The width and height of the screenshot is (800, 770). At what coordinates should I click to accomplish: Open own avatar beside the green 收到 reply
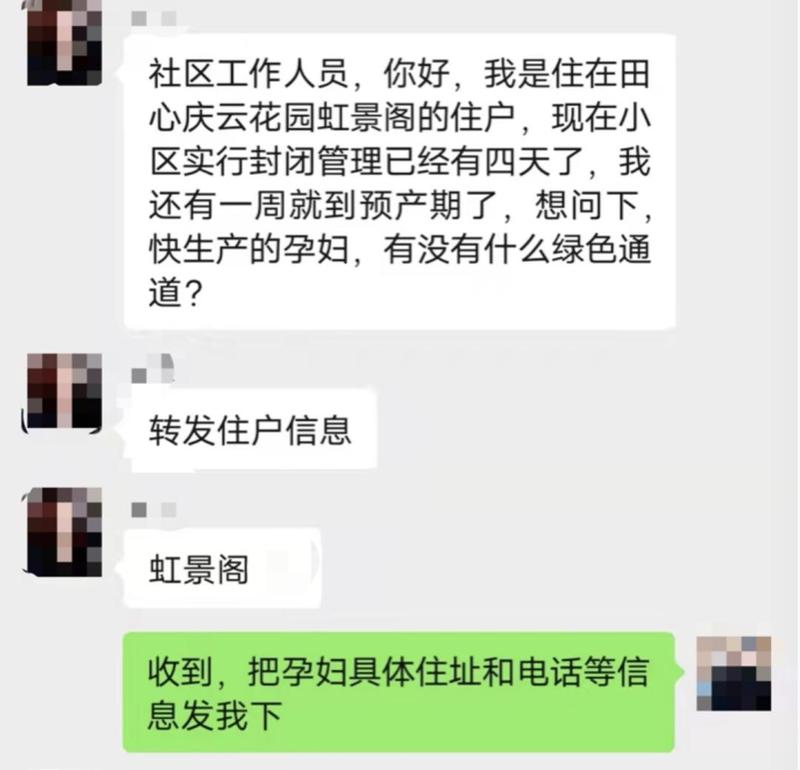(x=736, y=669)
